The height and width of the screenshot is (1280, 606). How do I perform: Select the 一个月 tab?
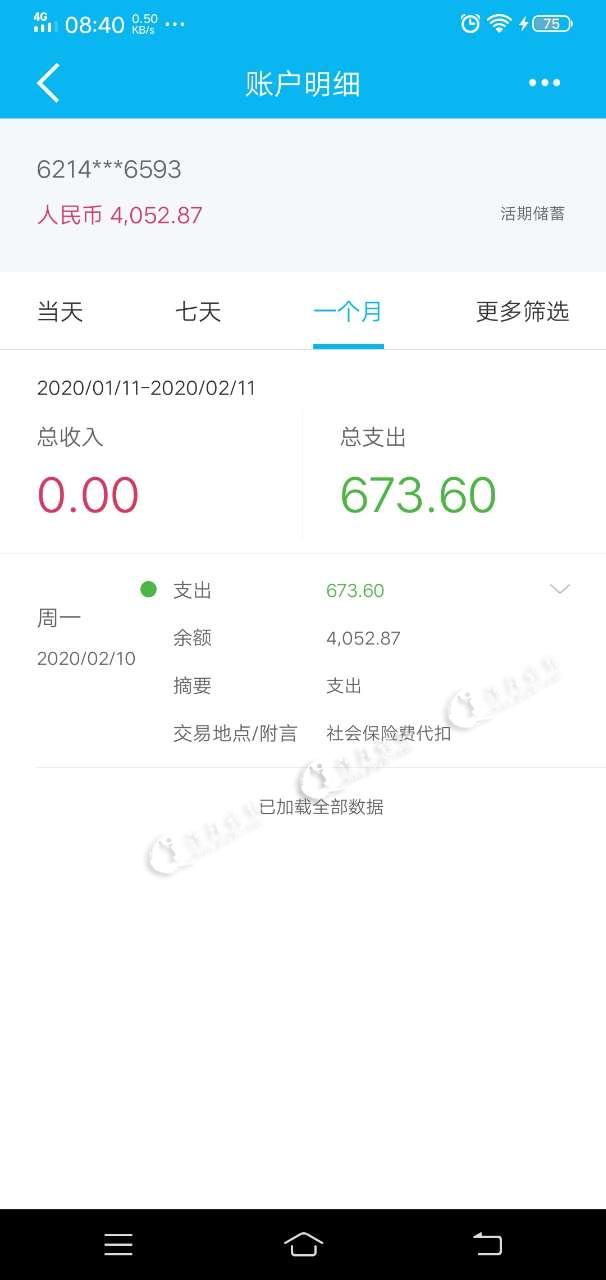pyautogui.click(x=348, y=312)
